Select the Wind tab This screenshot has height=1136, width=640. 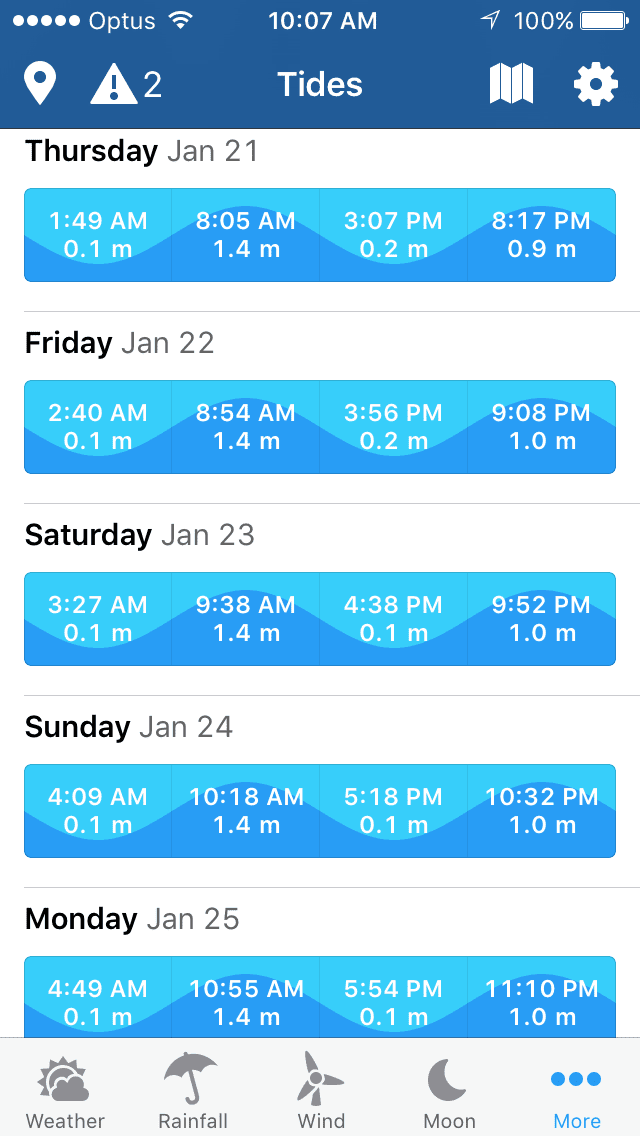[x=320, y=1090]
